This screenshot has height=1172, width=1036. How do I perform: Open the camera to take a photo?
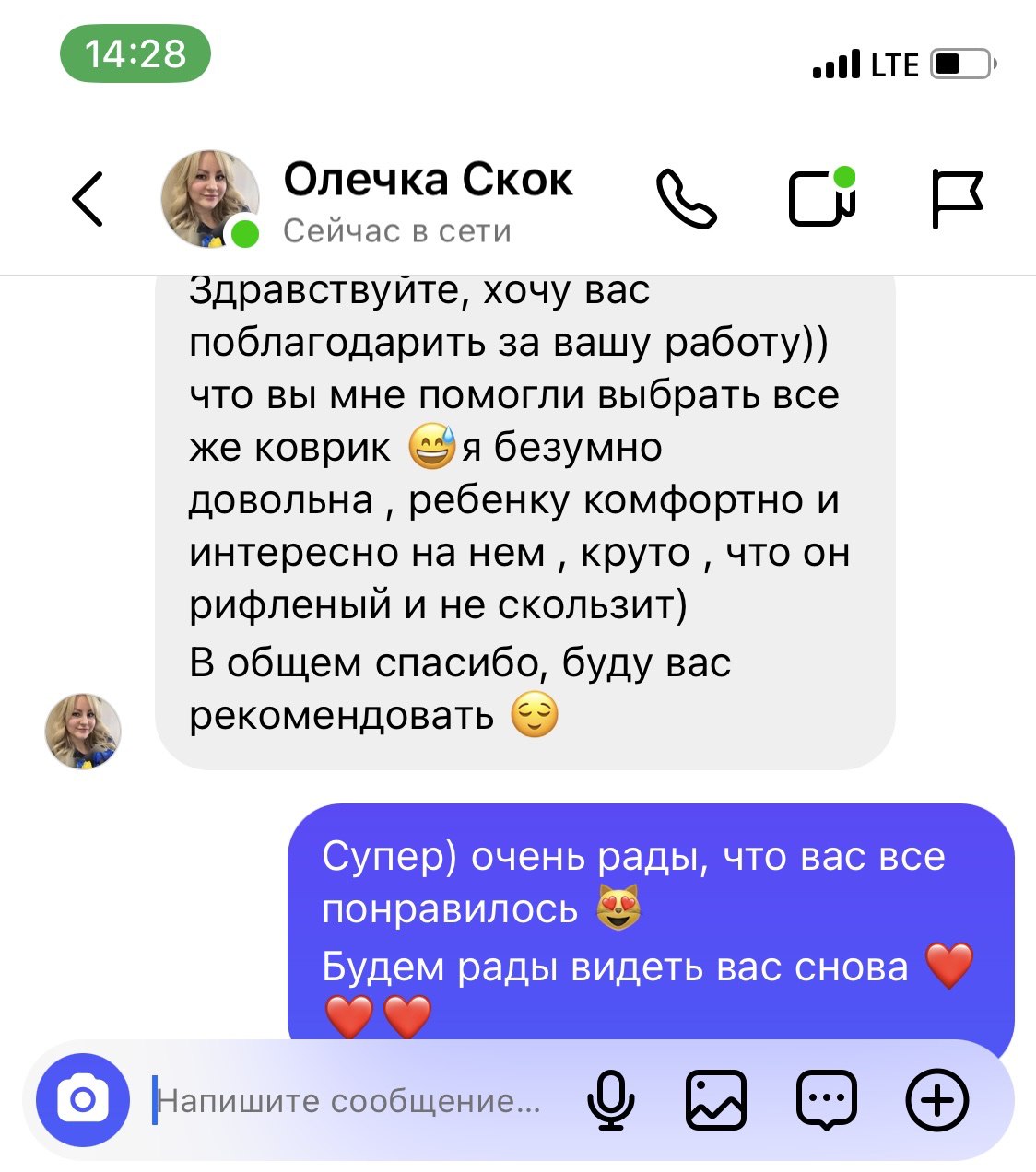pyautogui.click(x=83, y=1100)
